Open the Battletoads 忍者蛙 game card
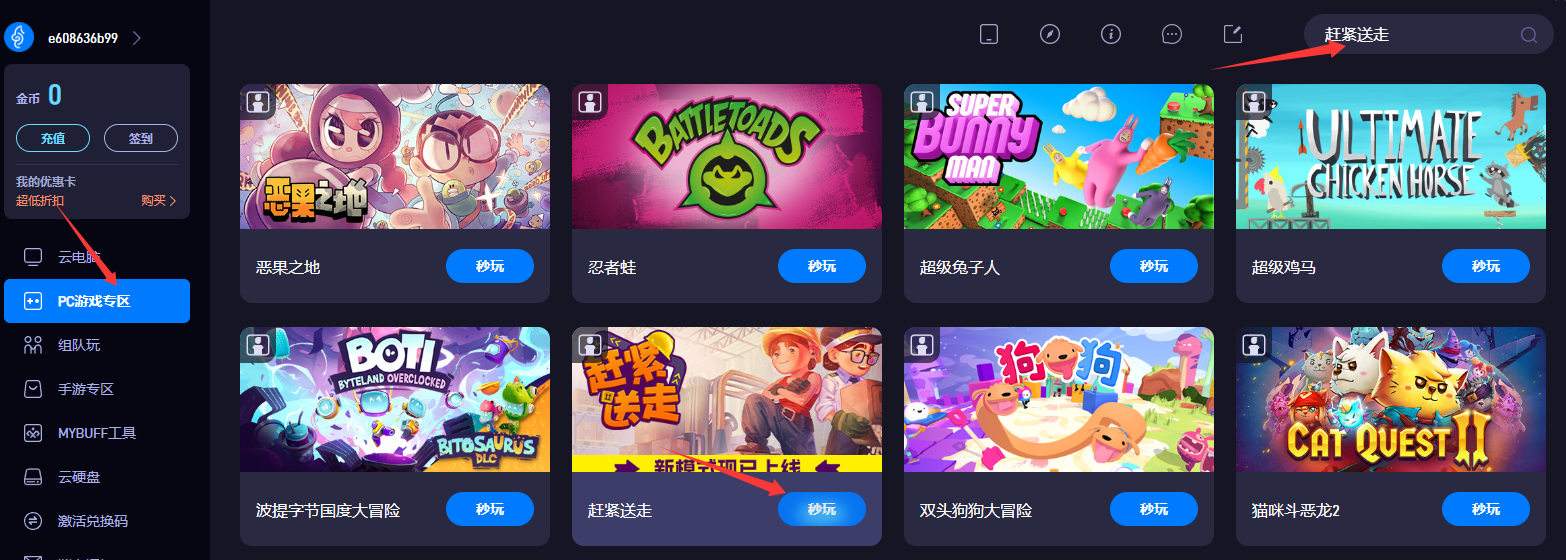Viewport: 1566px width, 560px height. 726,156
